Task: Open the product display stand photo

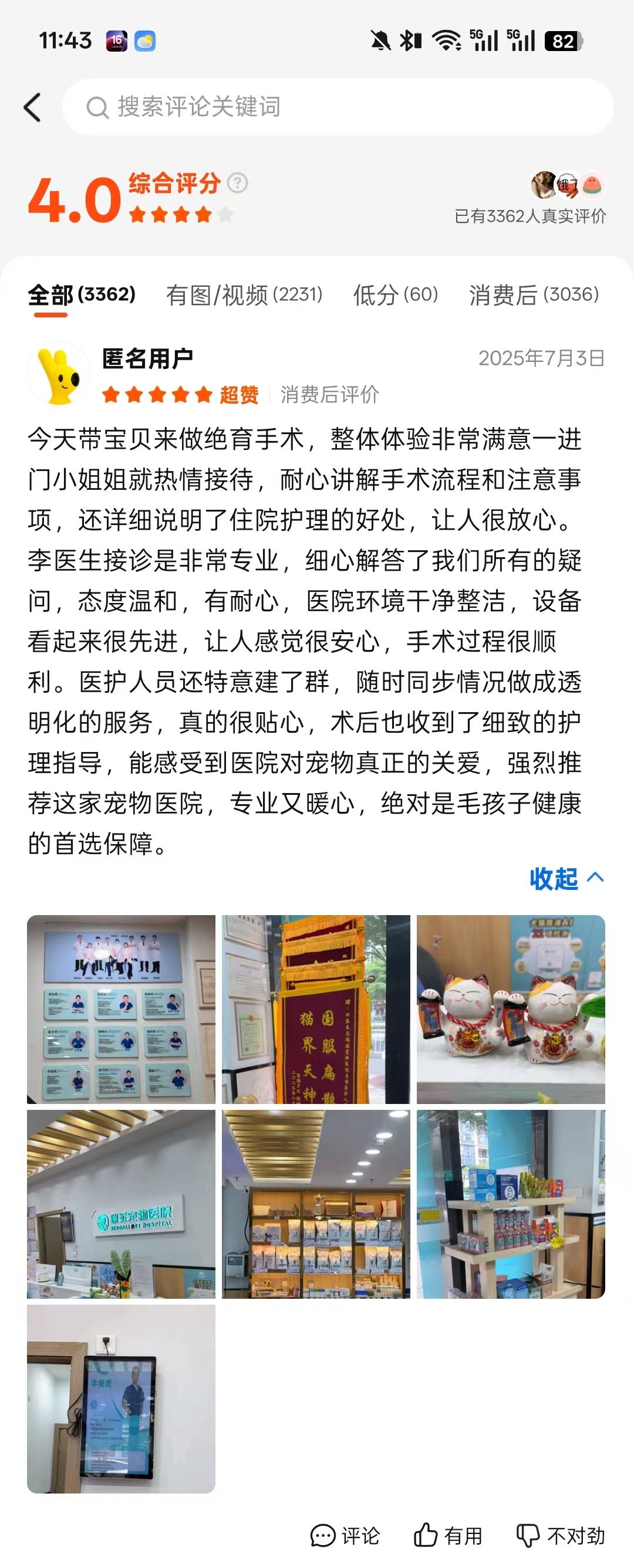Action: 510,1204
